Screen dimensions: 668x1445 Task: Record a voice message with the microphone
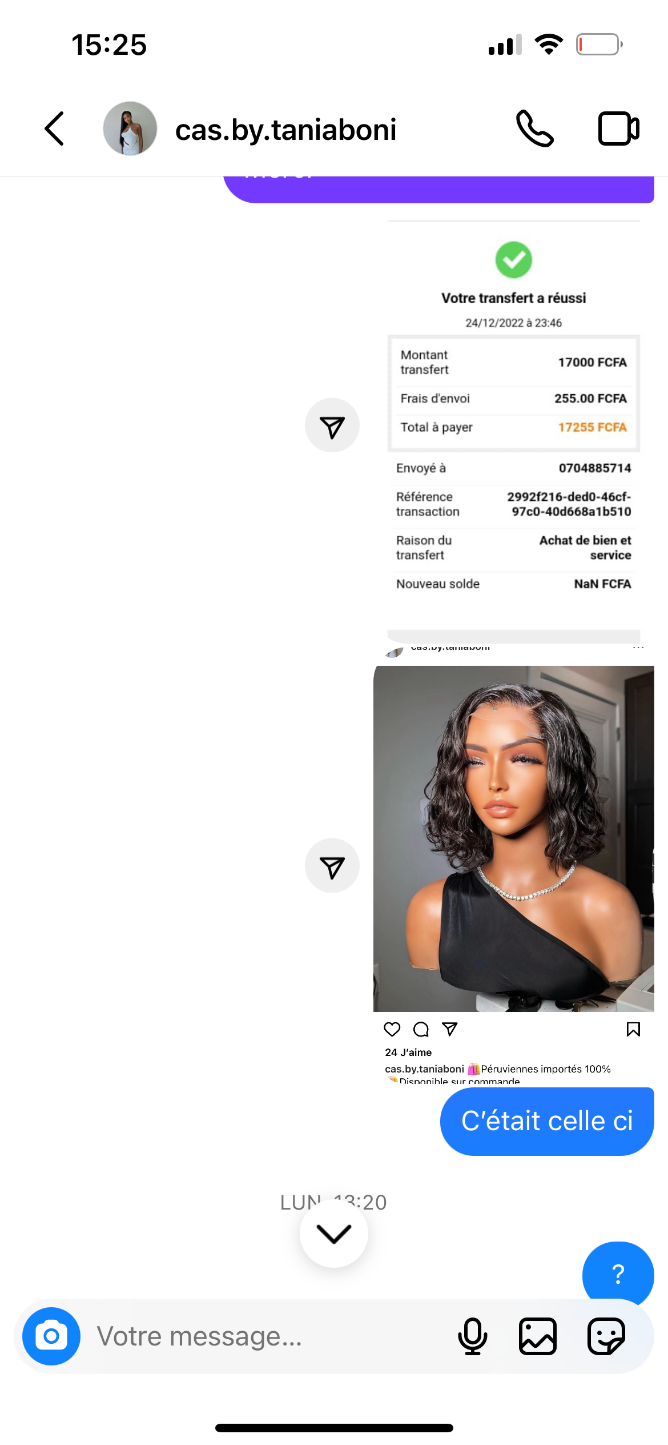tap(472, 1336)
